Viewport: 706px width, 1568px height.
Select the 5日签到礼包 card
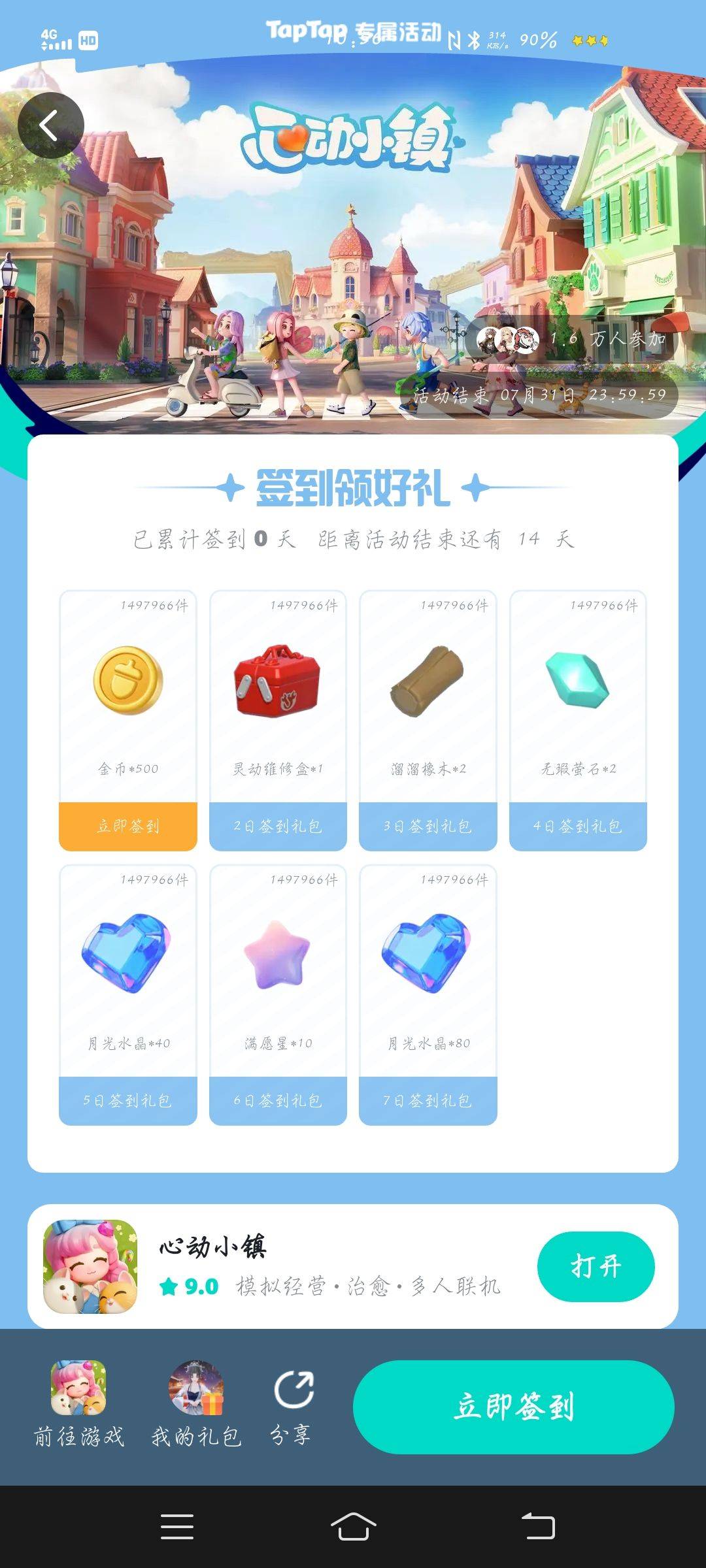[128, 1100]
